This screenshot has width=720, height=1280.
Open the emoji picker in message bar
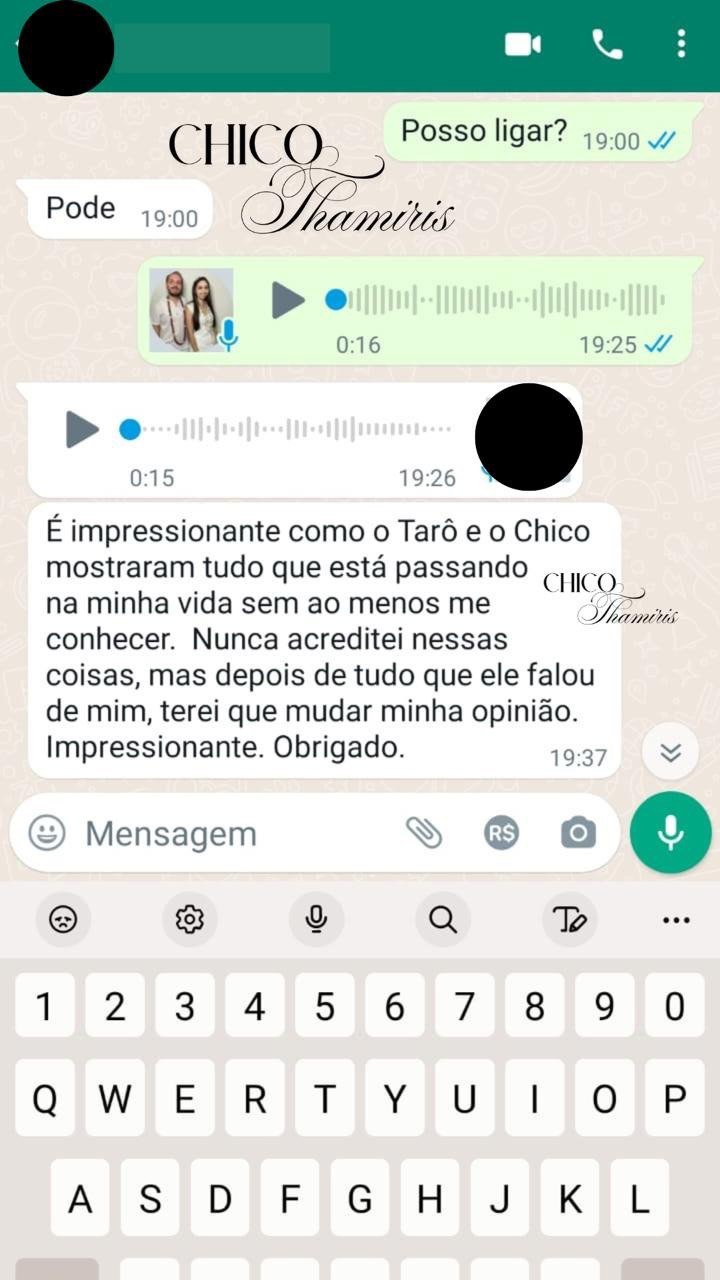47,833
